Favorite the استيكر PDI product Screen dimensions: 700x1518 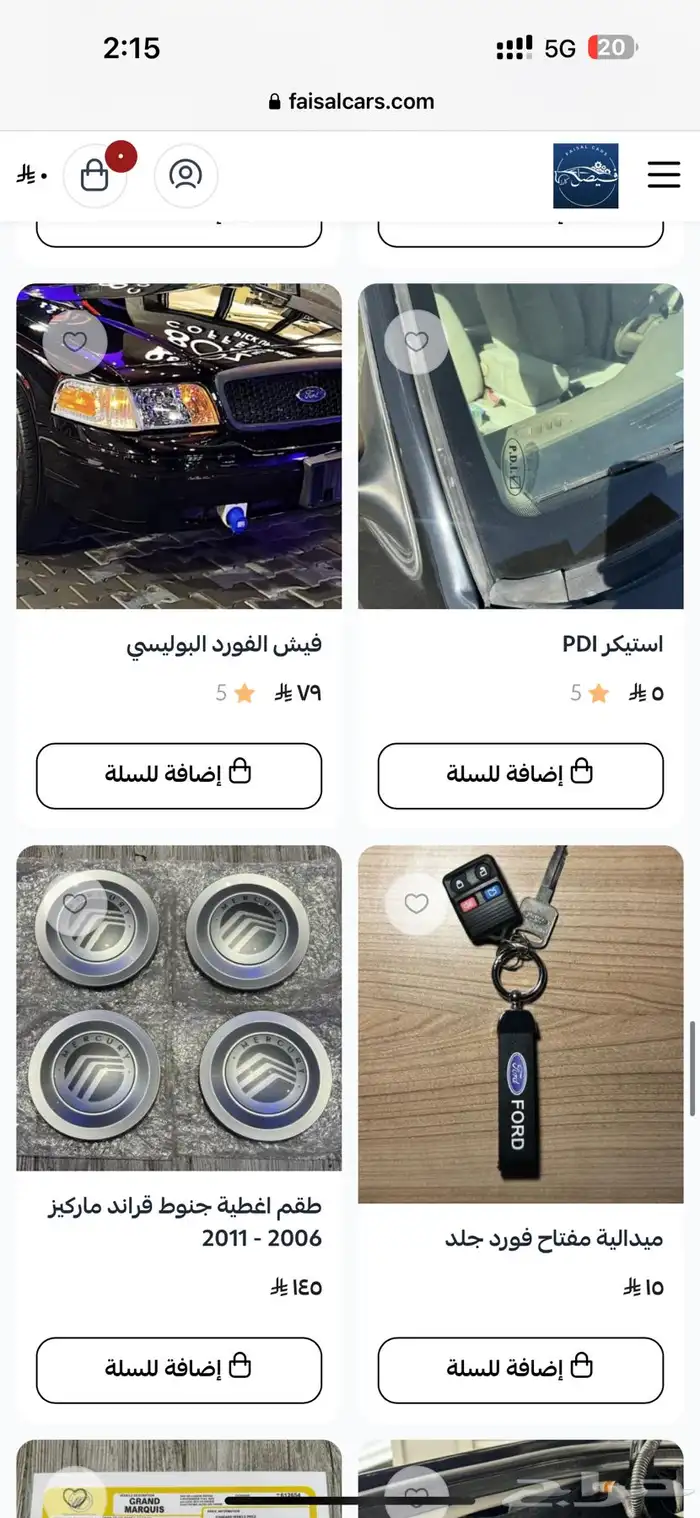click(416, 342)
